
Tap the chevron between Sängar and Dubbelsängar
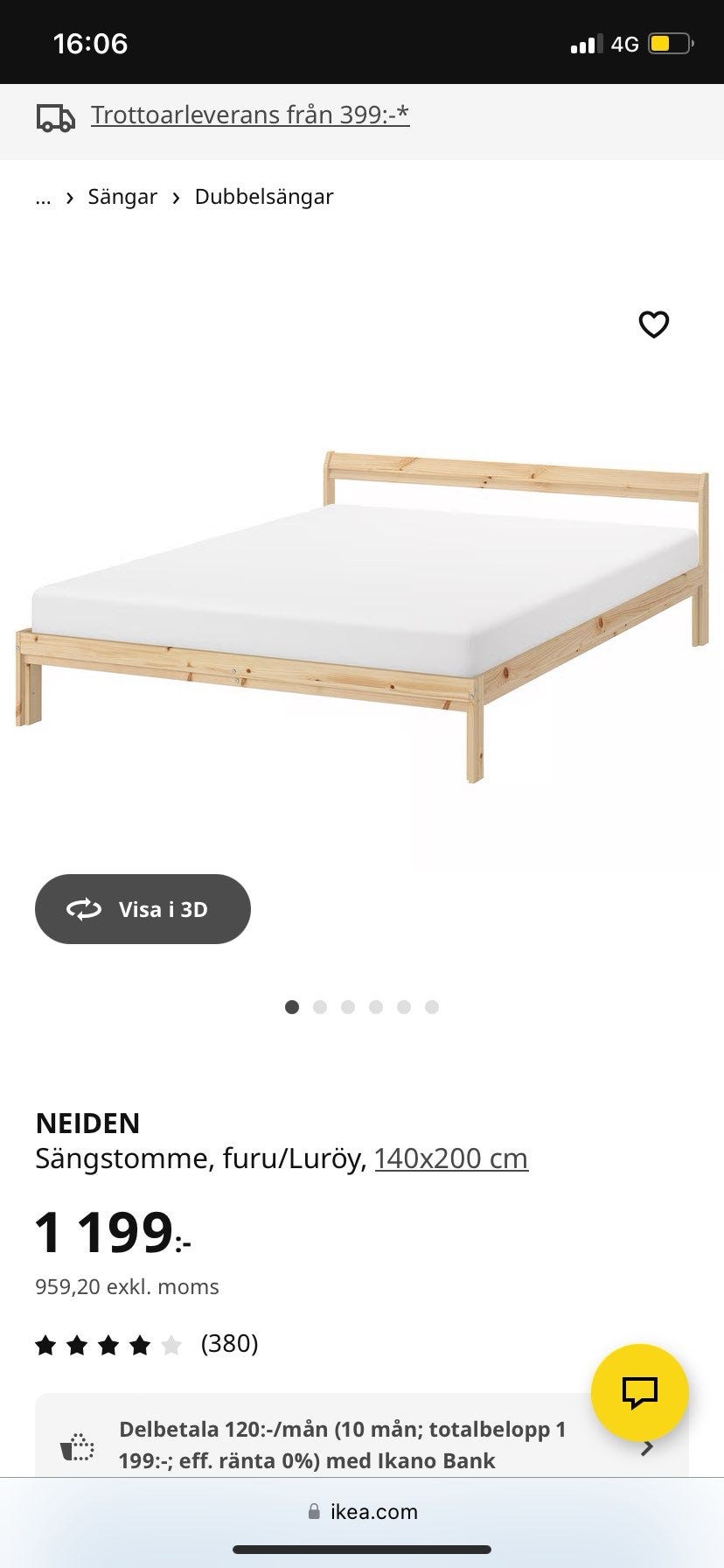point(178,197)
